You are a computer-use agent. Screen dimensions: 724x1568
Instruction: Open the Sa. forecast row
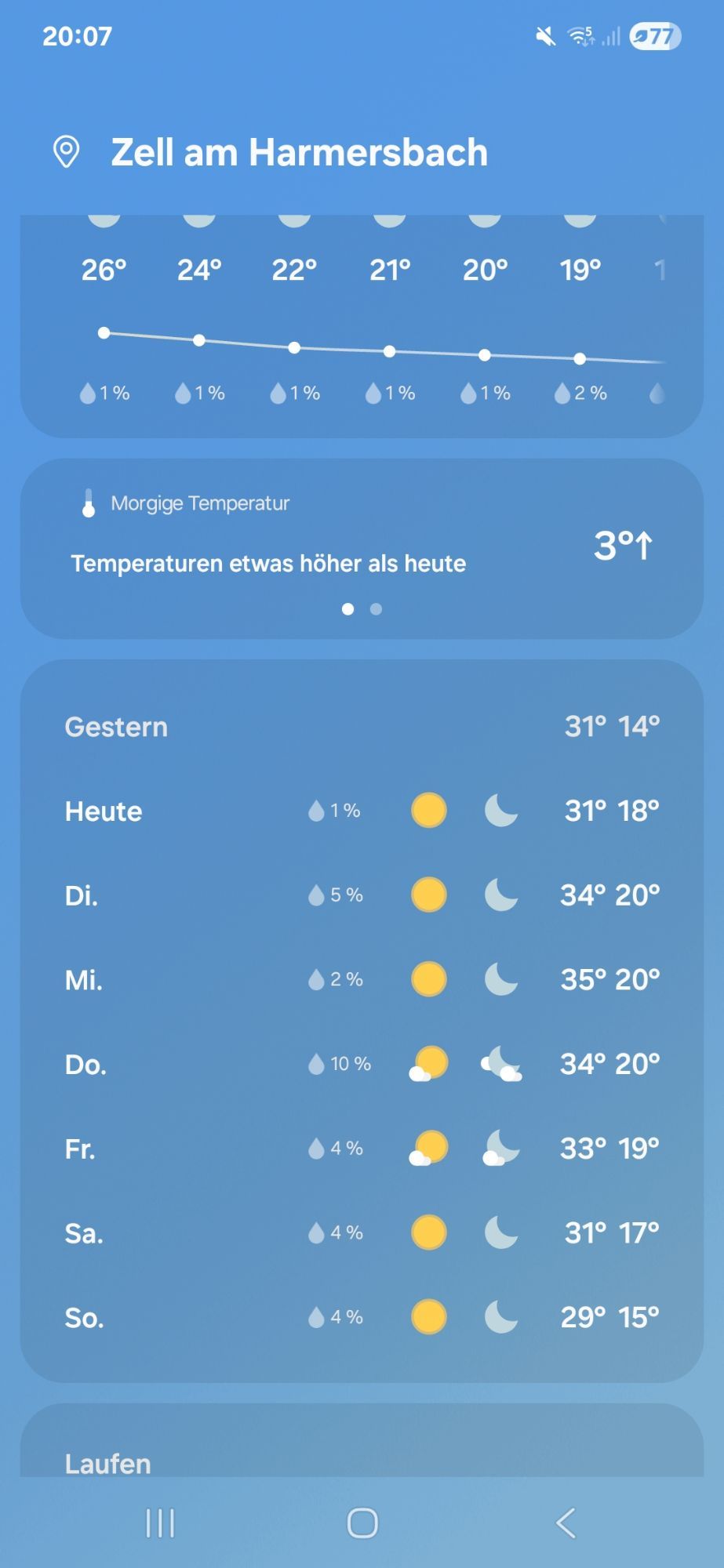click(362, 1233)
